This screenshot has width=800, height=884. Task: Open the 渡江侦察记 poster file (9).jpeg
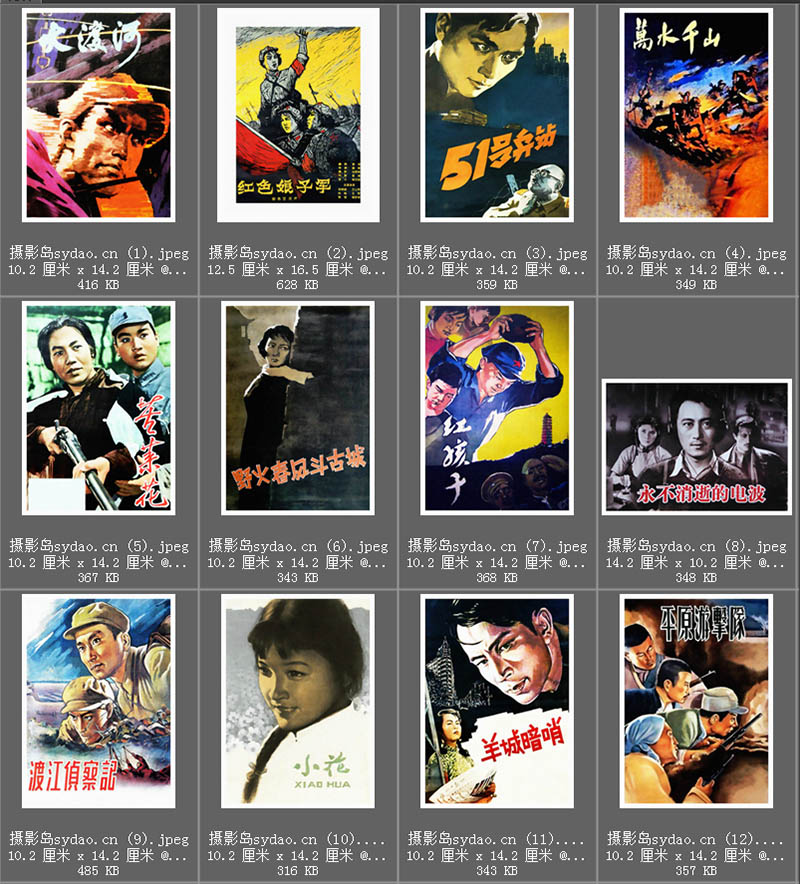[x=99, y=701]
